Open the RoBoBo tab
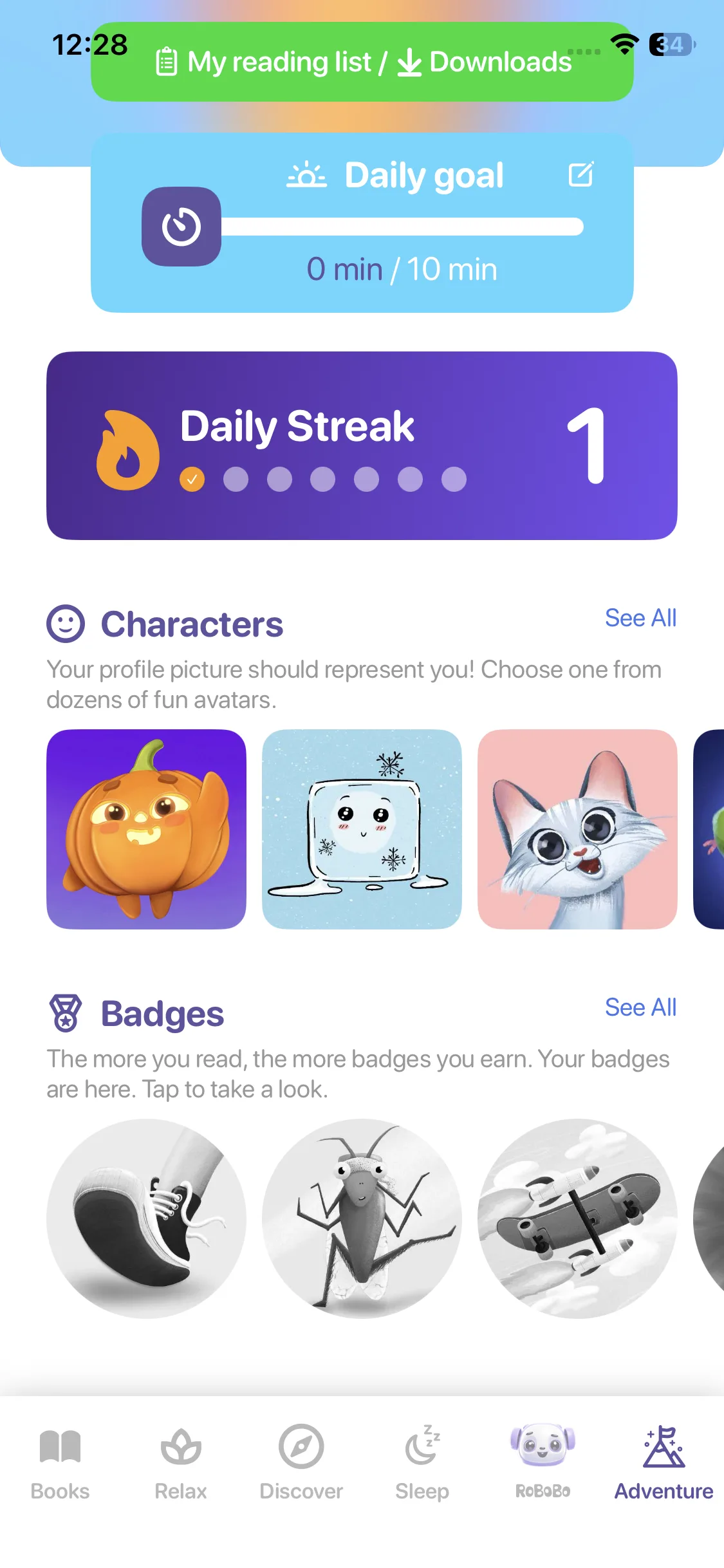 pos(543,1461)
